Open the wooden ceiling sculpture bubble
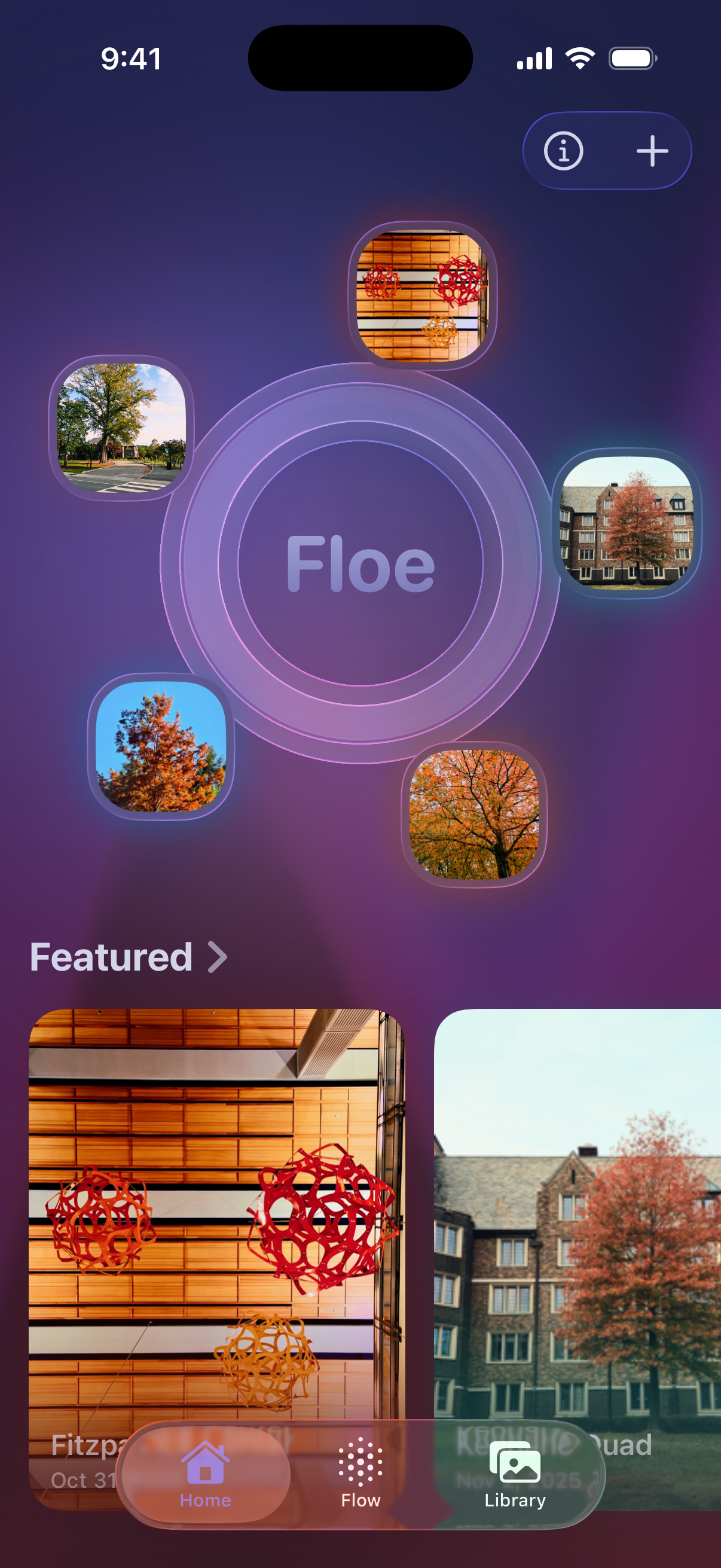Screen dimensions: 721x1568 click(422, 295)
